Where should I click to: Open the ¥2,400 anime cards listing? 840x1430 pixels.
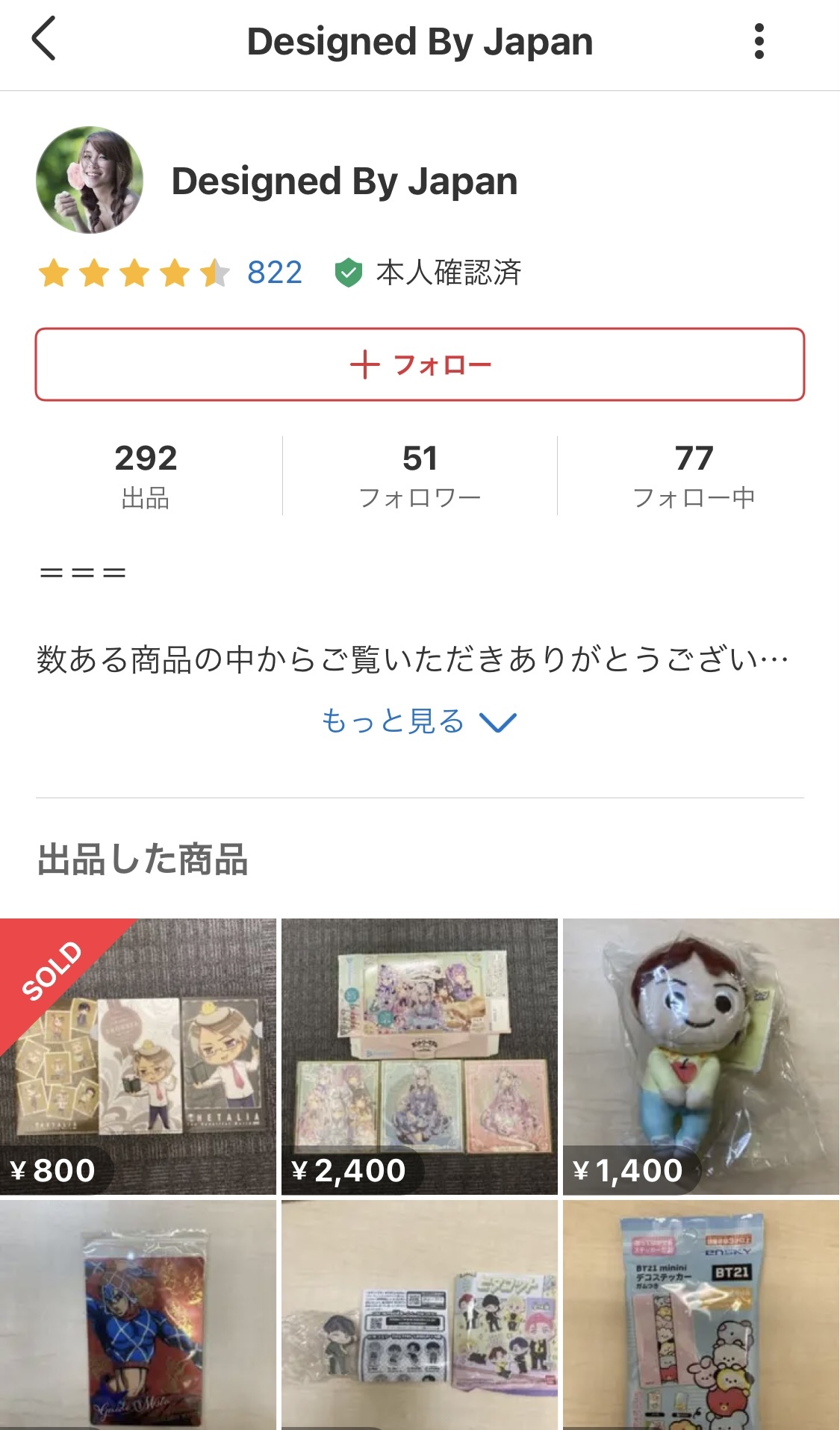coord(419,1056)
